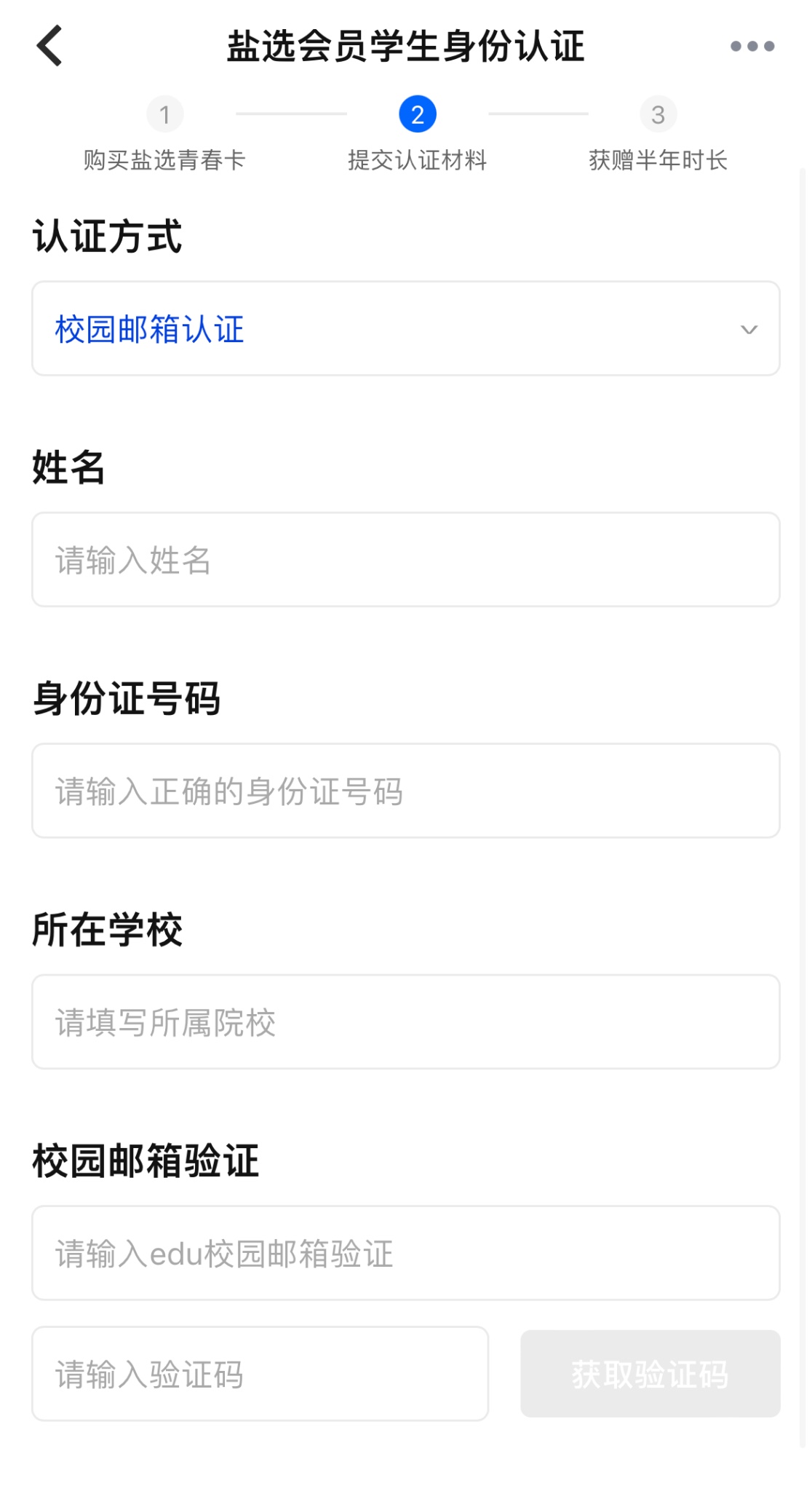The image size is (812, 1491).
Task: Tap the 请输入验证码 code field
Action: tap(260, 1374)
